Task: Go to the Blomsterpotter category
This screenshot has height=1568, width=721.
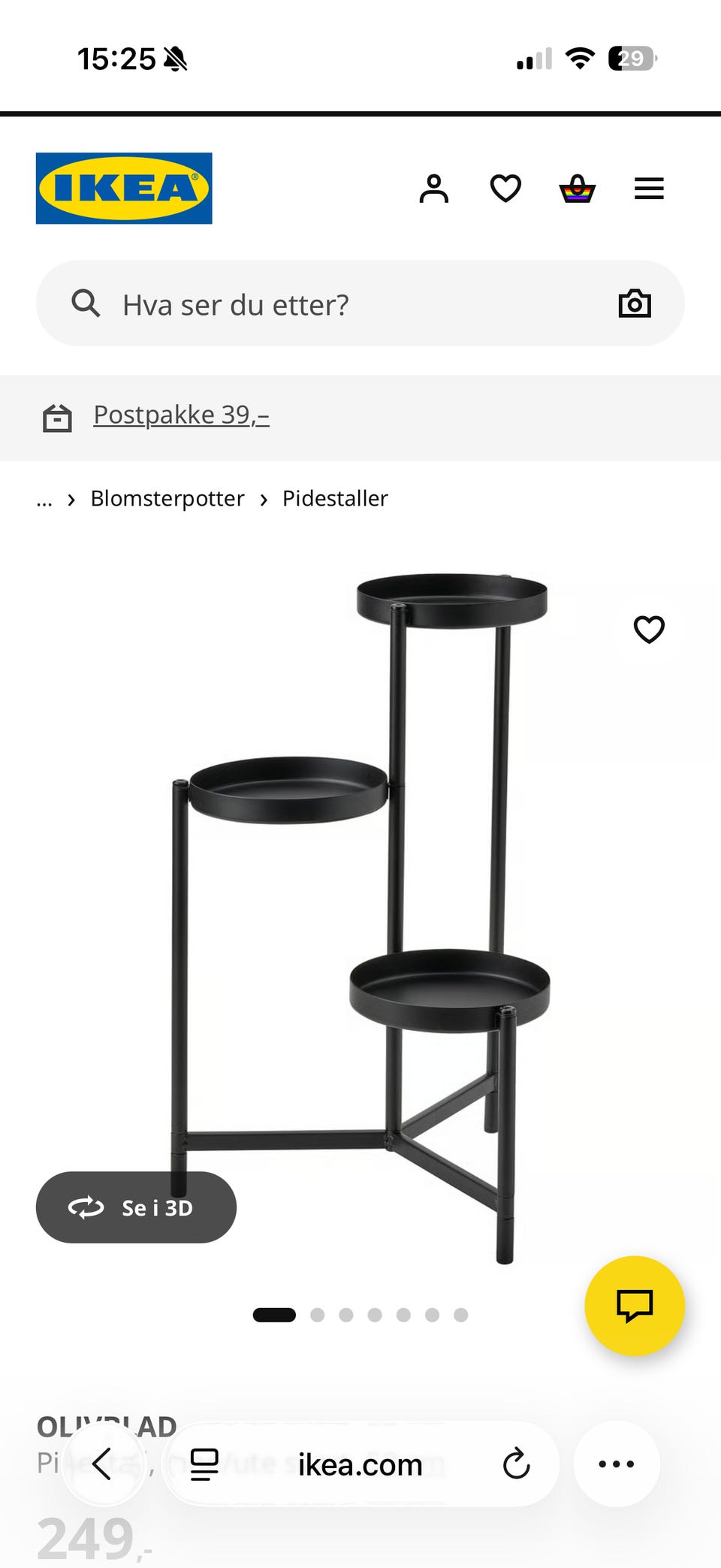Action: coord(167,499)
